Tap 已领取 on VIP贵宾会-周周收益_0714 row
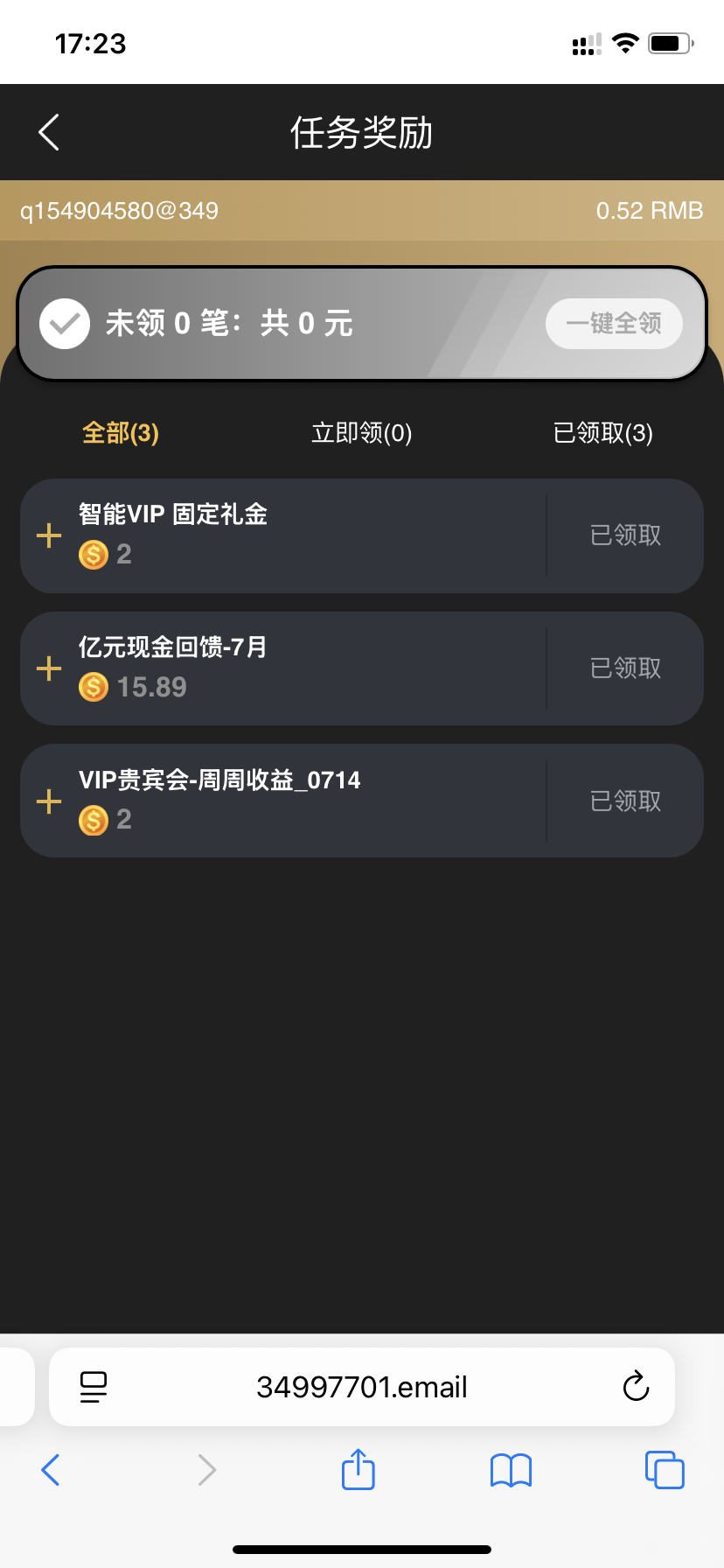This screenshot has width=724, height=1568. [x=626, y=801]
